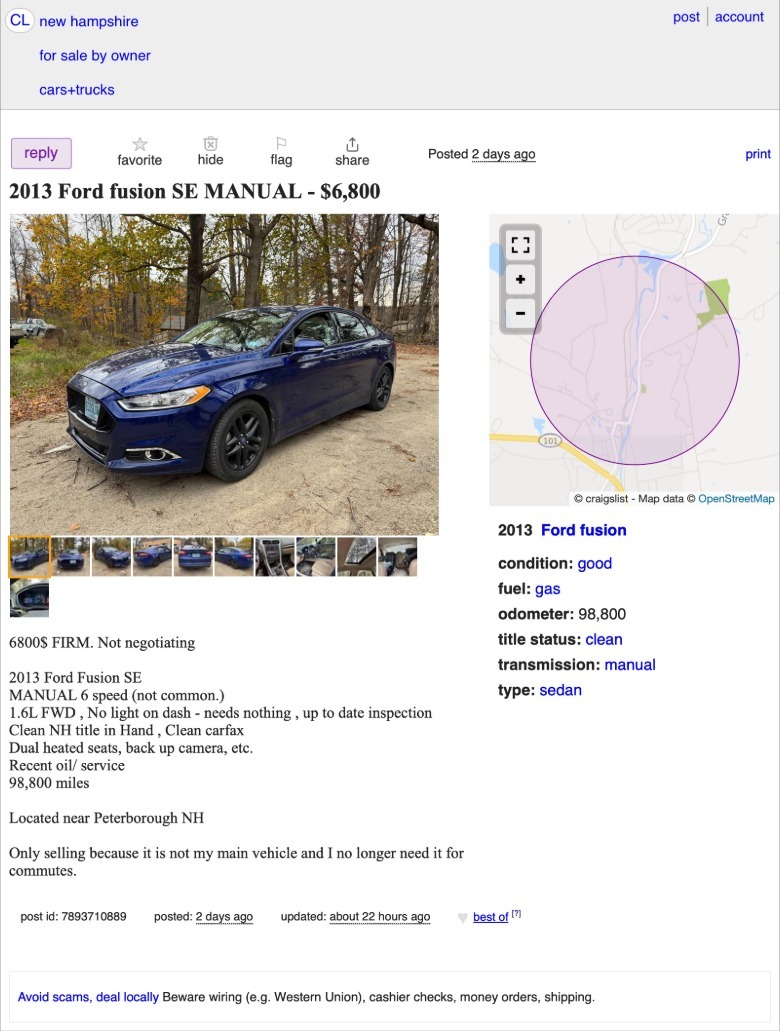Open the CL home logo button
This screenshot has height=1031, width=780.
pyautogui.click(x=19, y=20)
